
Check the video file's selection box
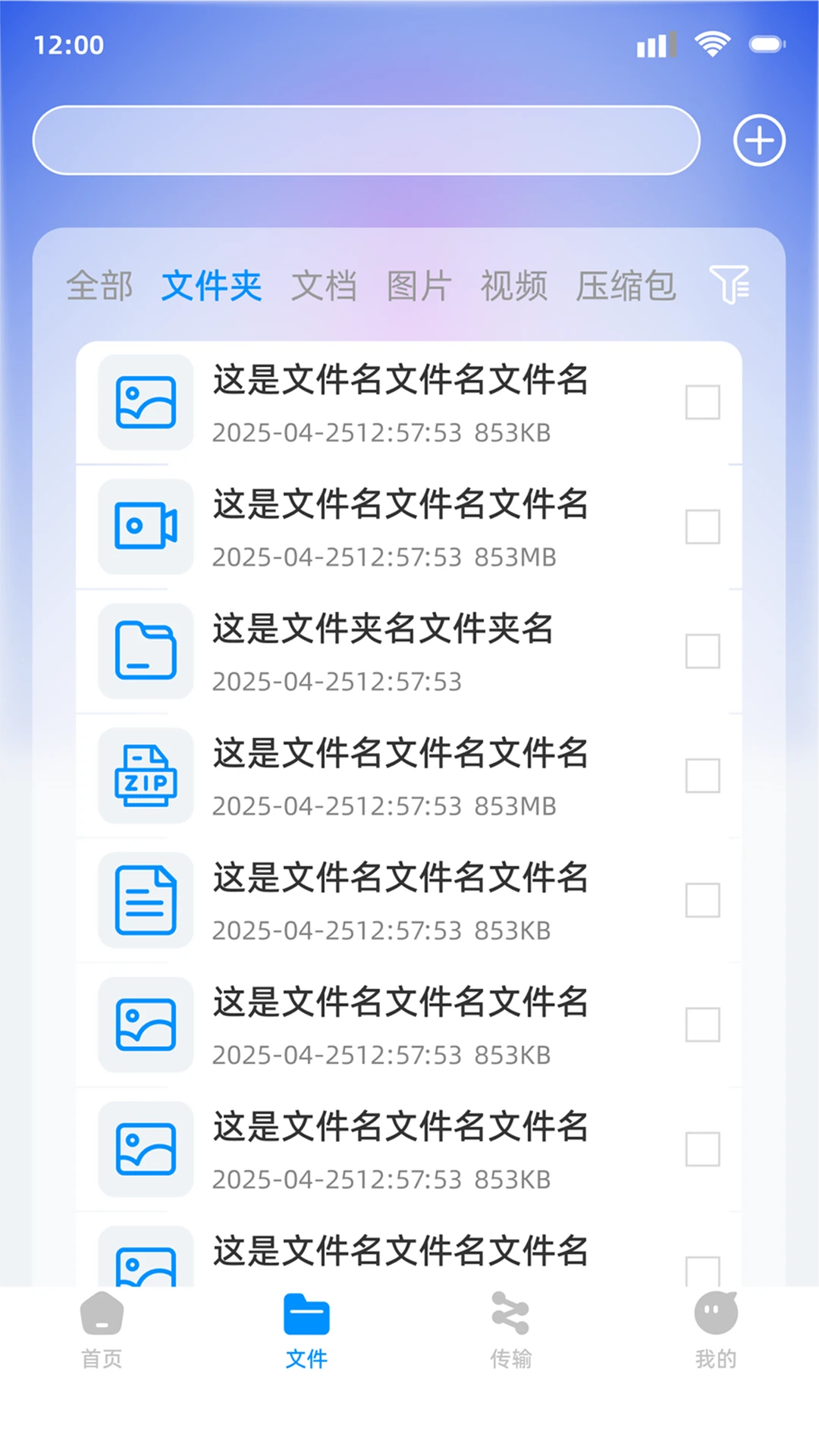pyautogui.click(x=701, y=527)
